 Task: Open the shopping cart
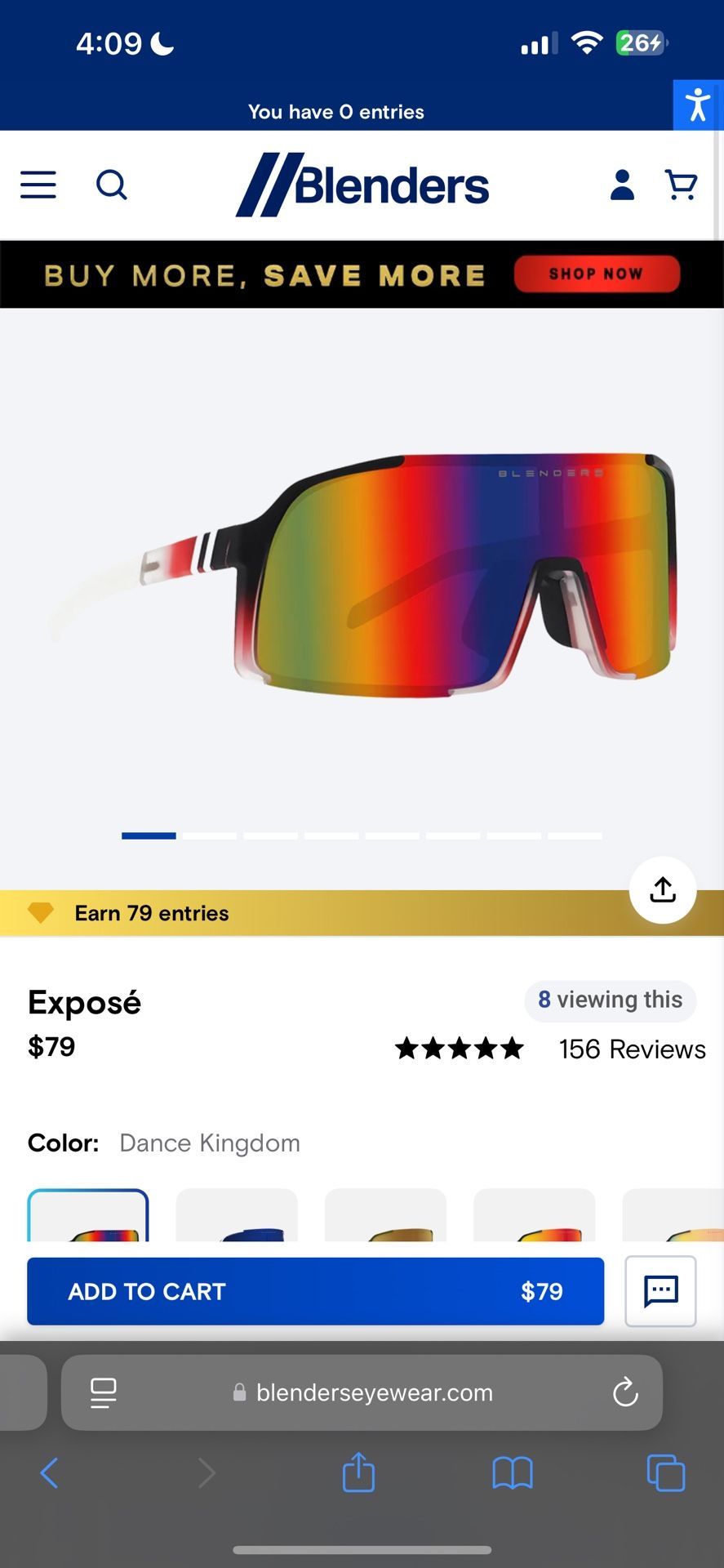coord(682,185)
